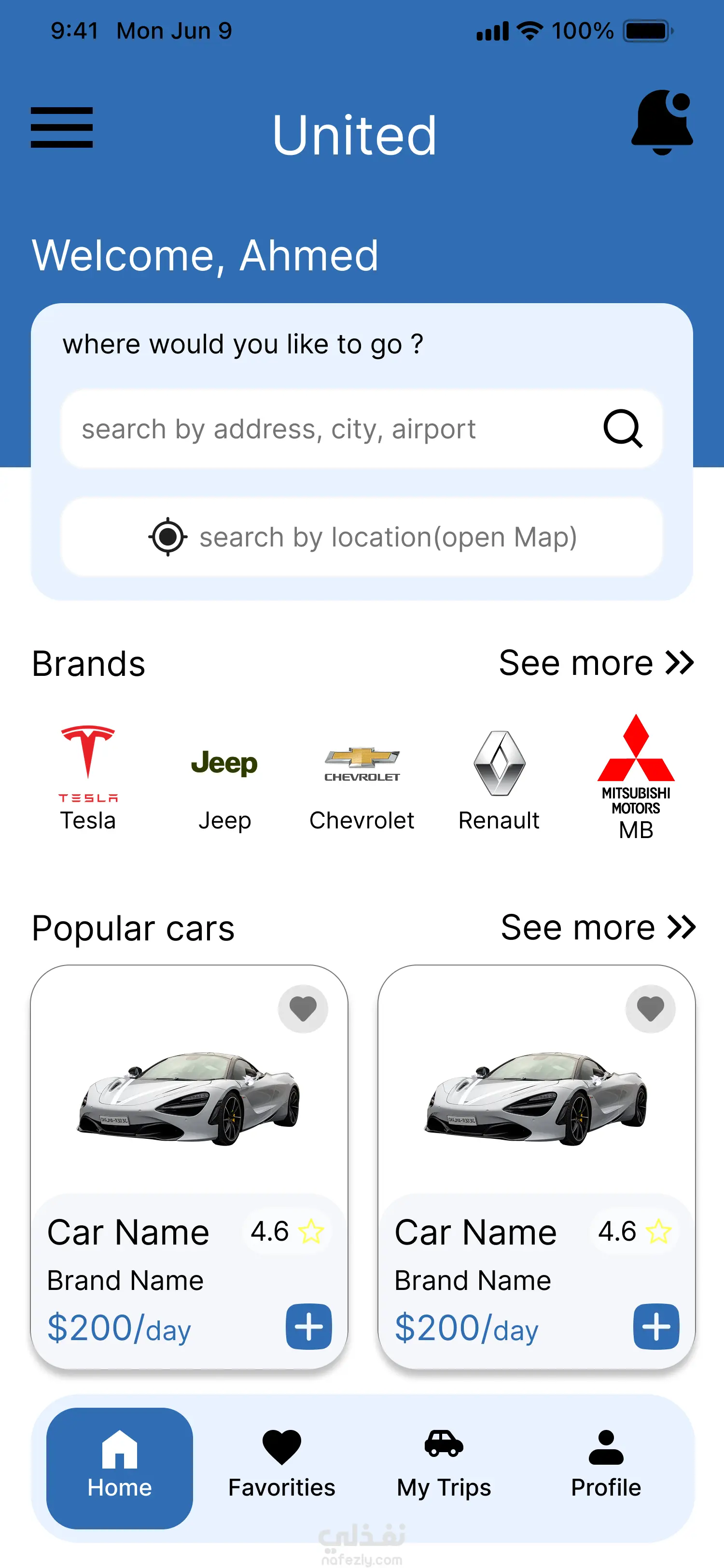This screenshot has width=724, height=1568.
Task: Go to the Home tab
Action: point(120,1468)
